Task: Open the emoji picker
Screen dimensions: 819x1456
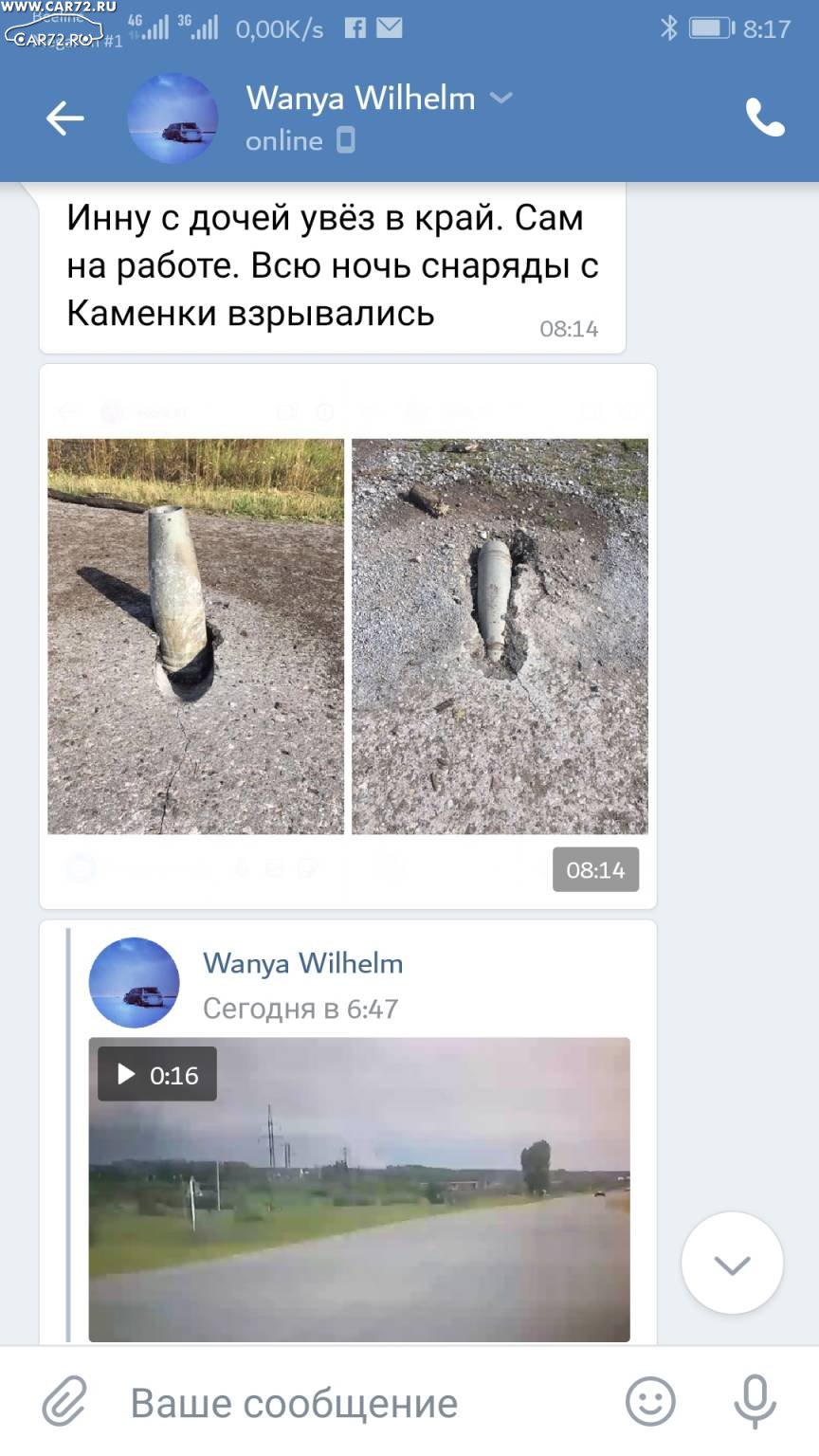Action: [651, 1402]
